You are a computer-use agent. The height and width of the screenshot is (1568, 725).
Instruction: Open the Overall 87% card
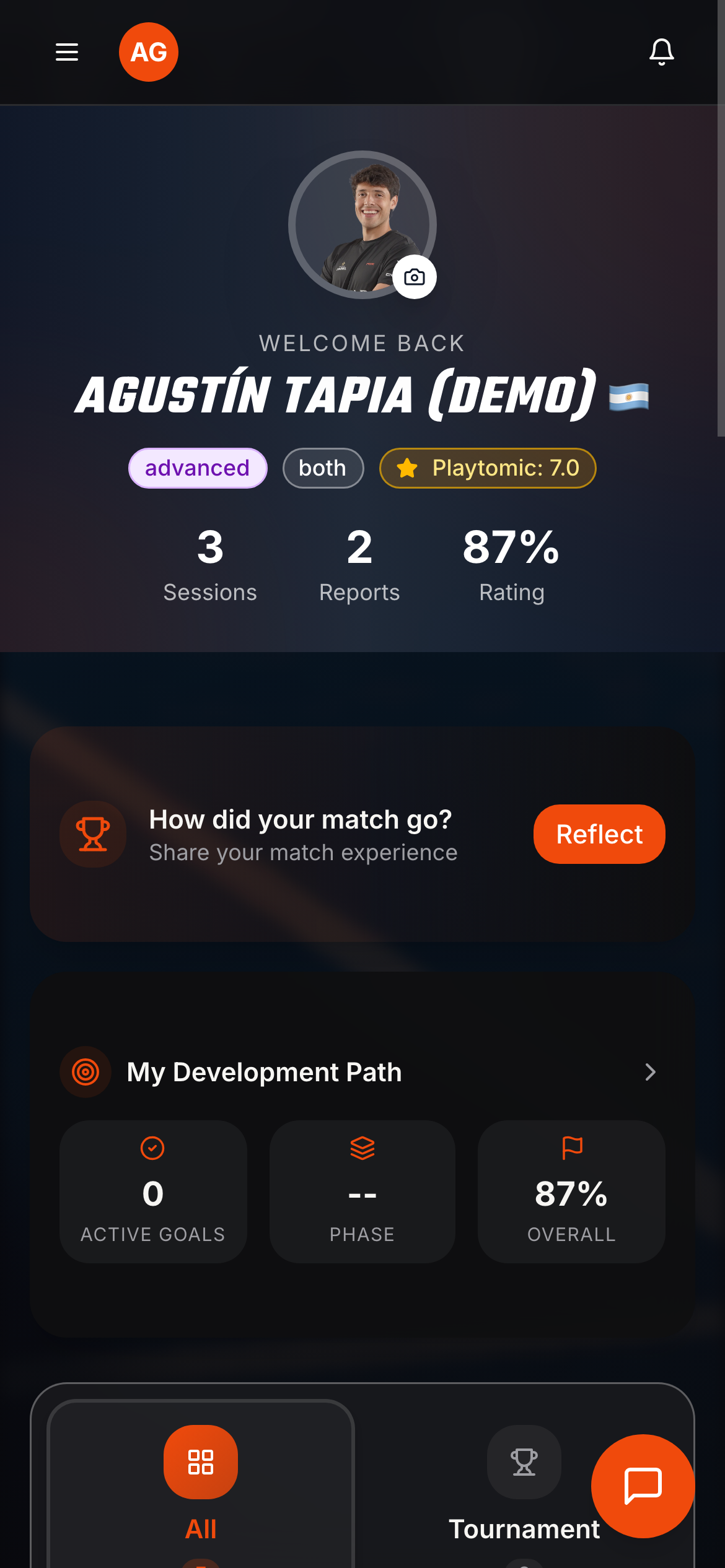tap(571, 1191)
